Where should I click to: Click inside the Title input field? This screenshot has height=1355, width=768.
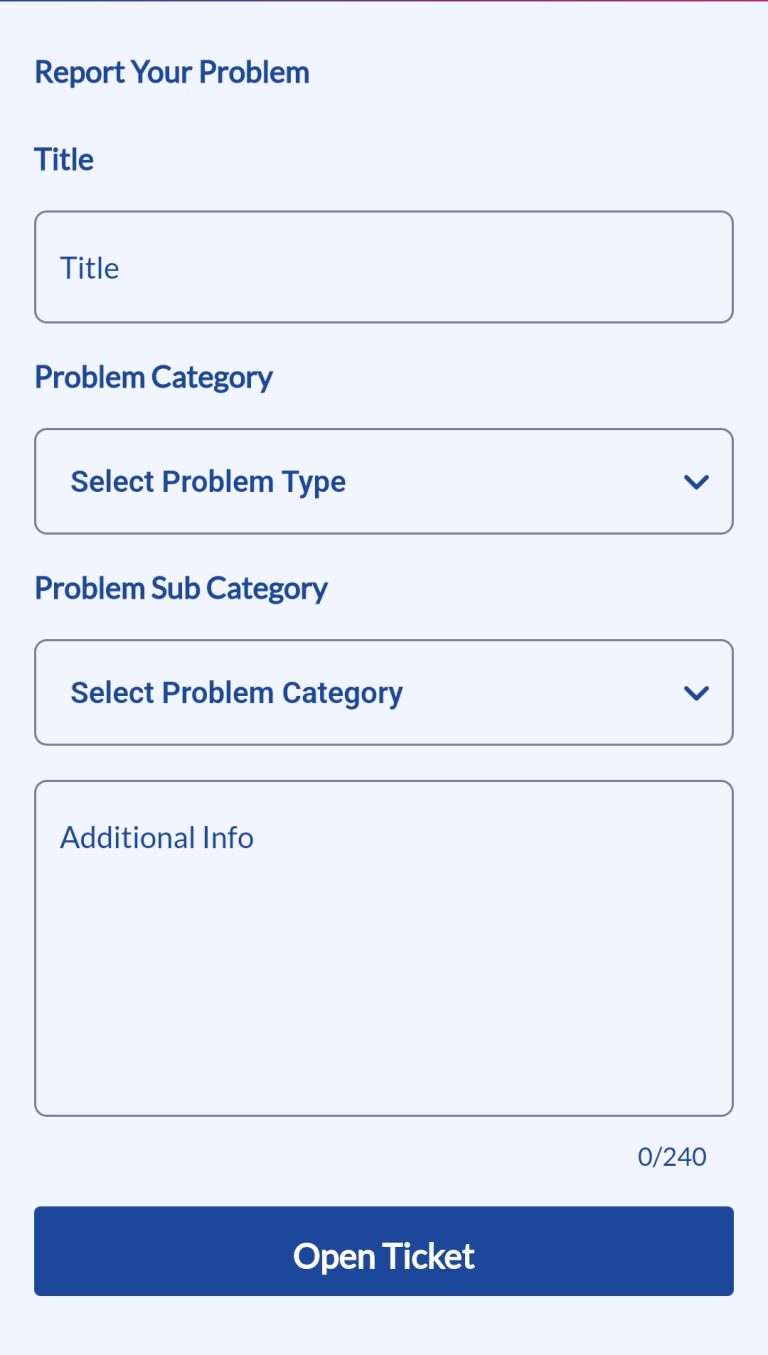tap(384, 266)
